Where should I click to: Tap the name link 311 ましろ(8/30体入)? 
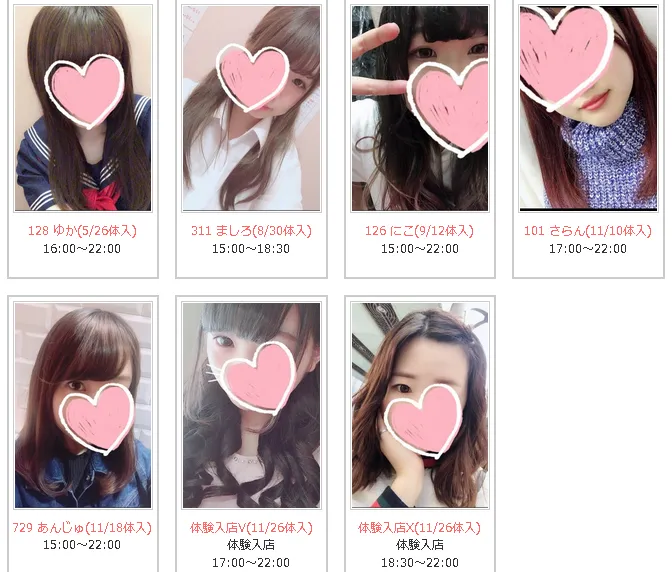251,230
